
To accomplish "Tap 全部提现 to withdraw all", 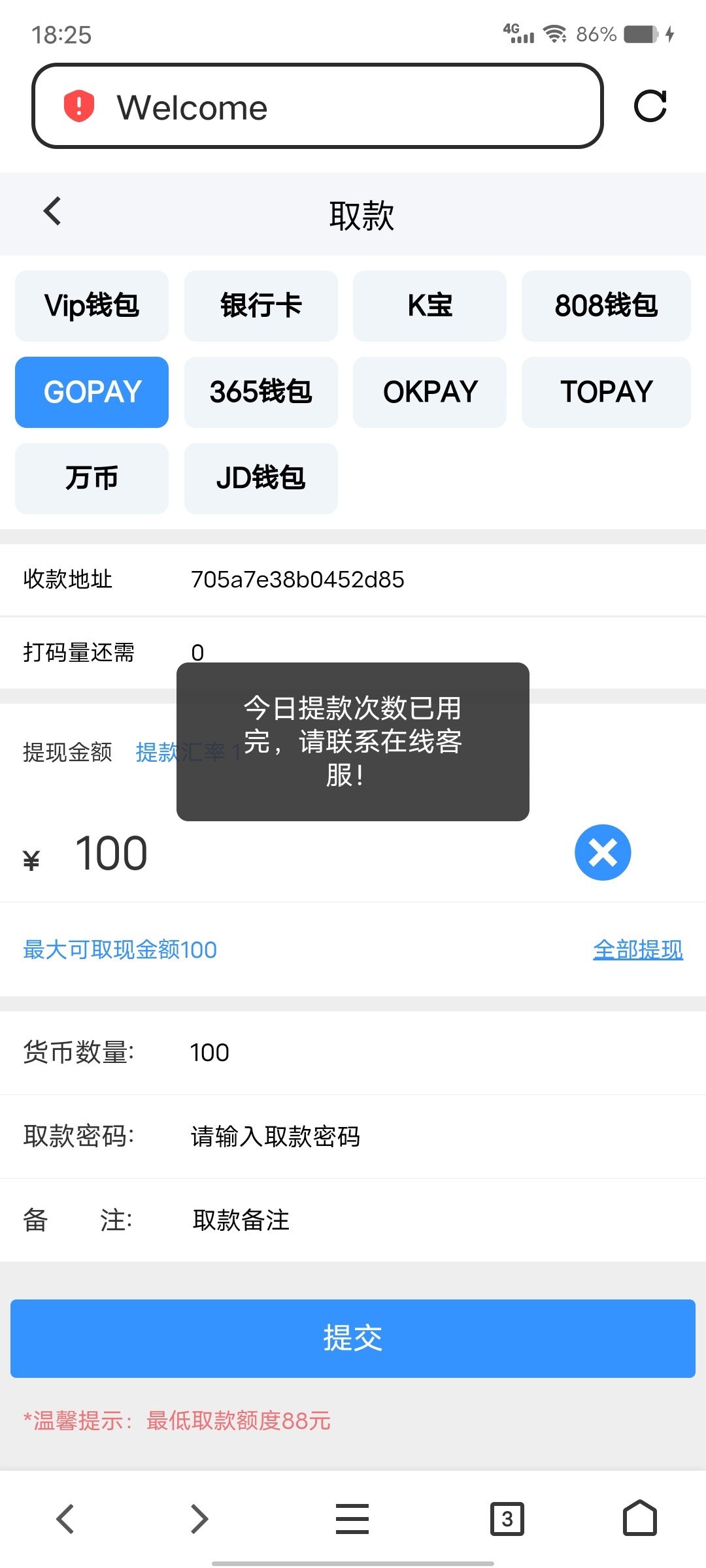I will click(638, 949).
